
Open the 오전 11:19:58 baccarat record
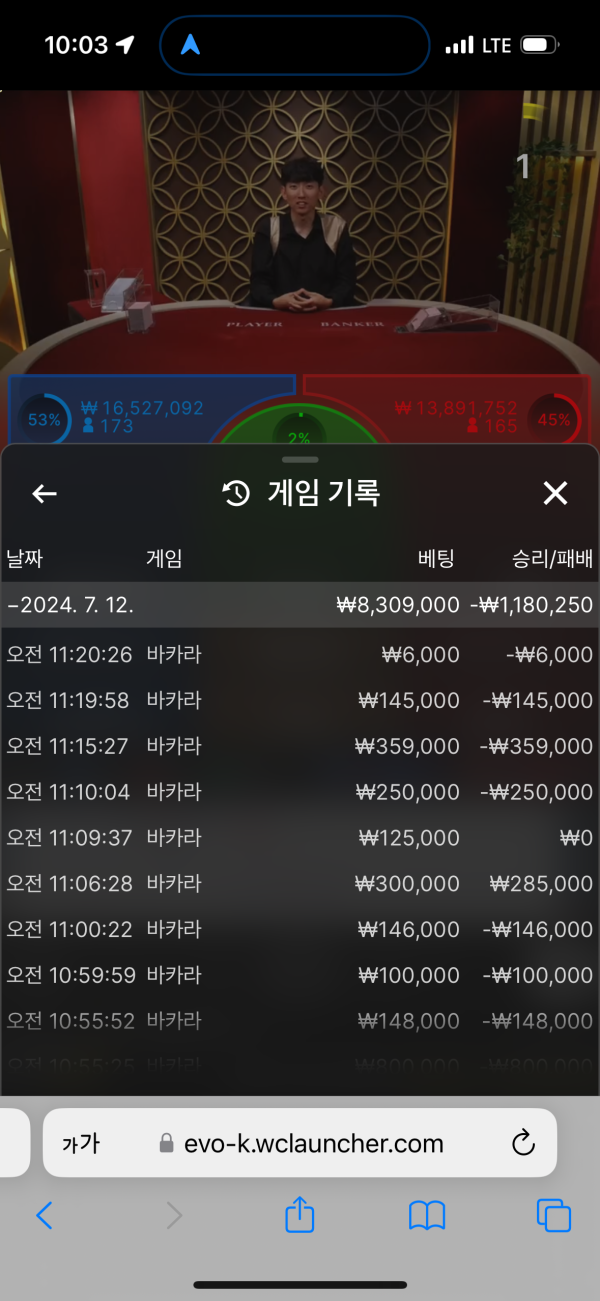point(300,701)
